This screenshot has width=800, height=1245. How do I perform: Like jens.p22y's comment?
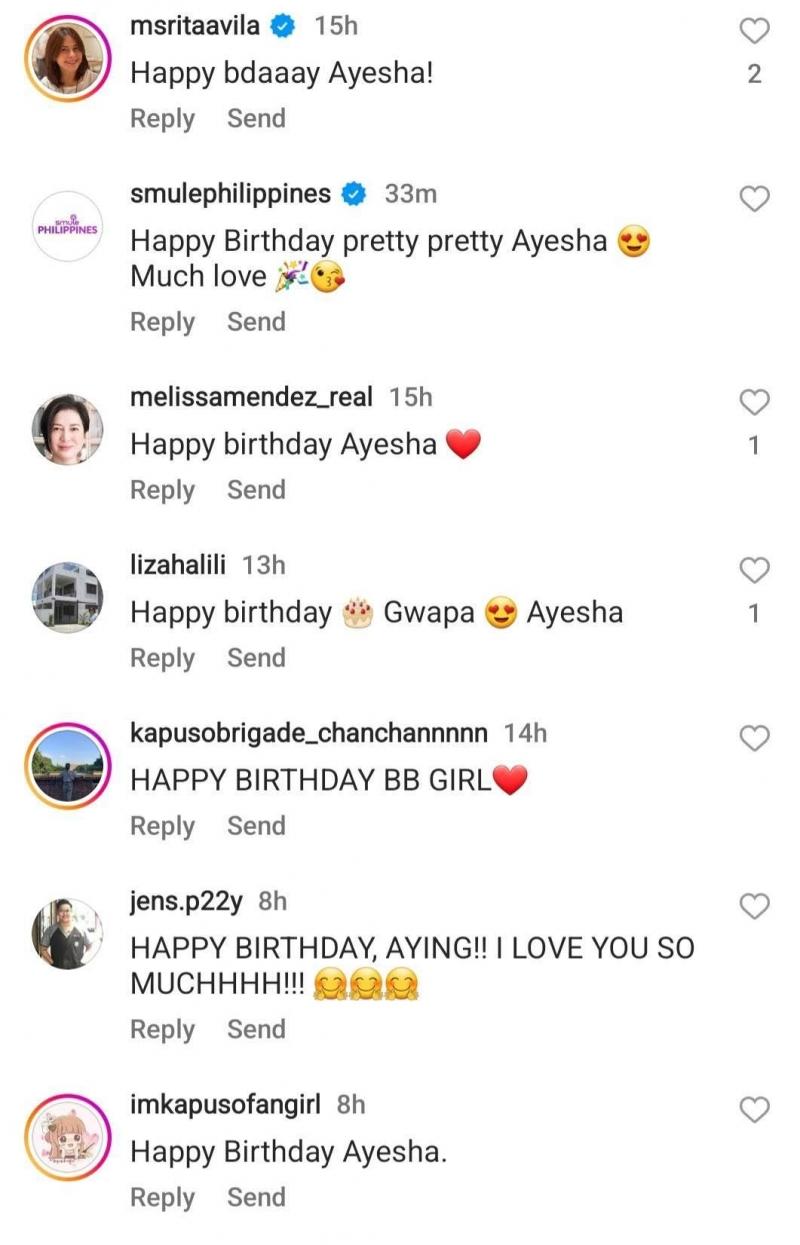(754, 907)
